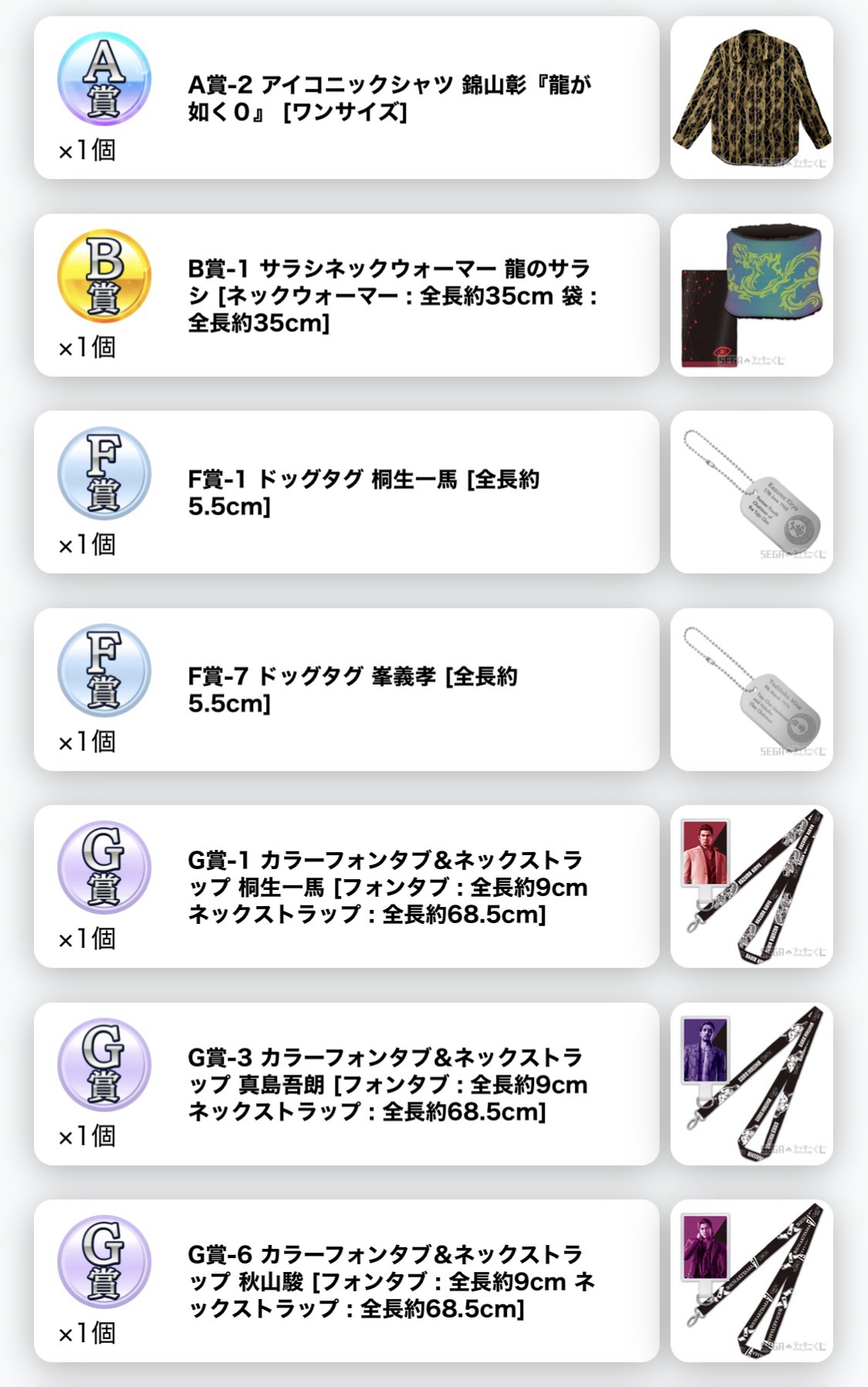
Task: Open the A賞-2 錦山彰 shirt prize card
Action: coord(346,98)
